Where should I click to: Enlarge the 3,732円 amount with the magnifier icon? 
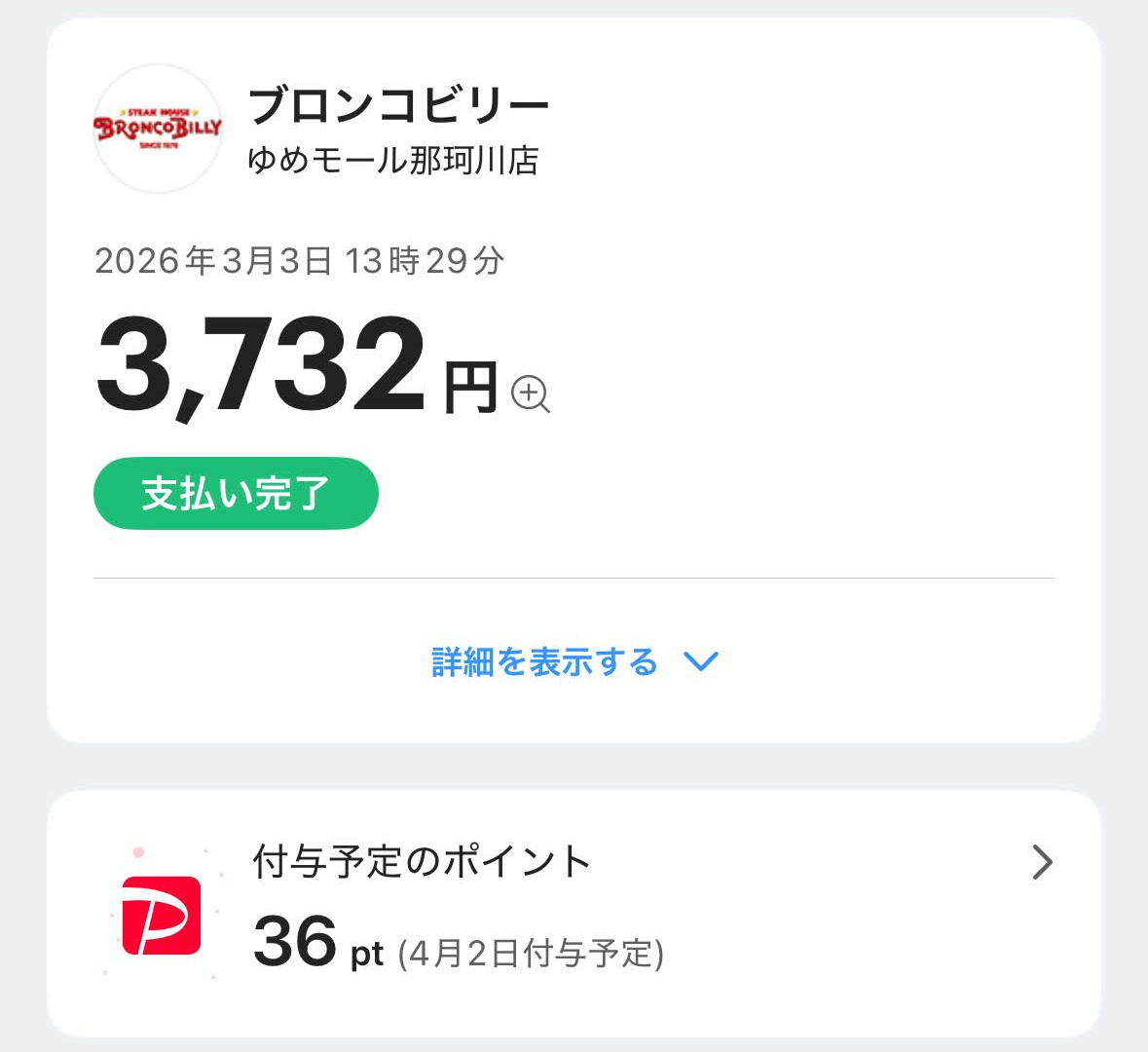530,394
